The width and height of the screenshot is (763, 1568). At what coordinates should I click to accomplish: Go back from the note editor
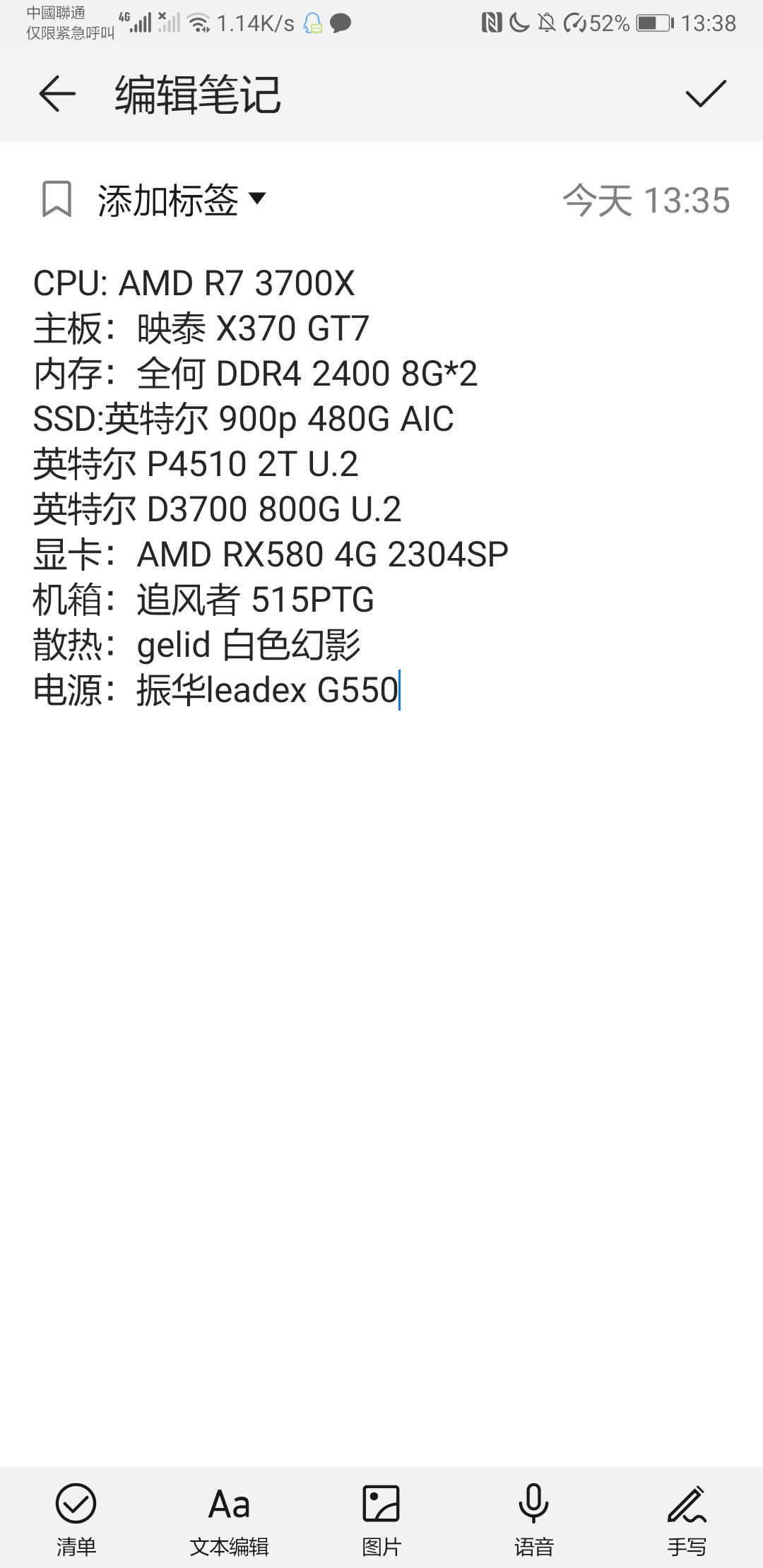pyautogui.click(x=57, y=94)
